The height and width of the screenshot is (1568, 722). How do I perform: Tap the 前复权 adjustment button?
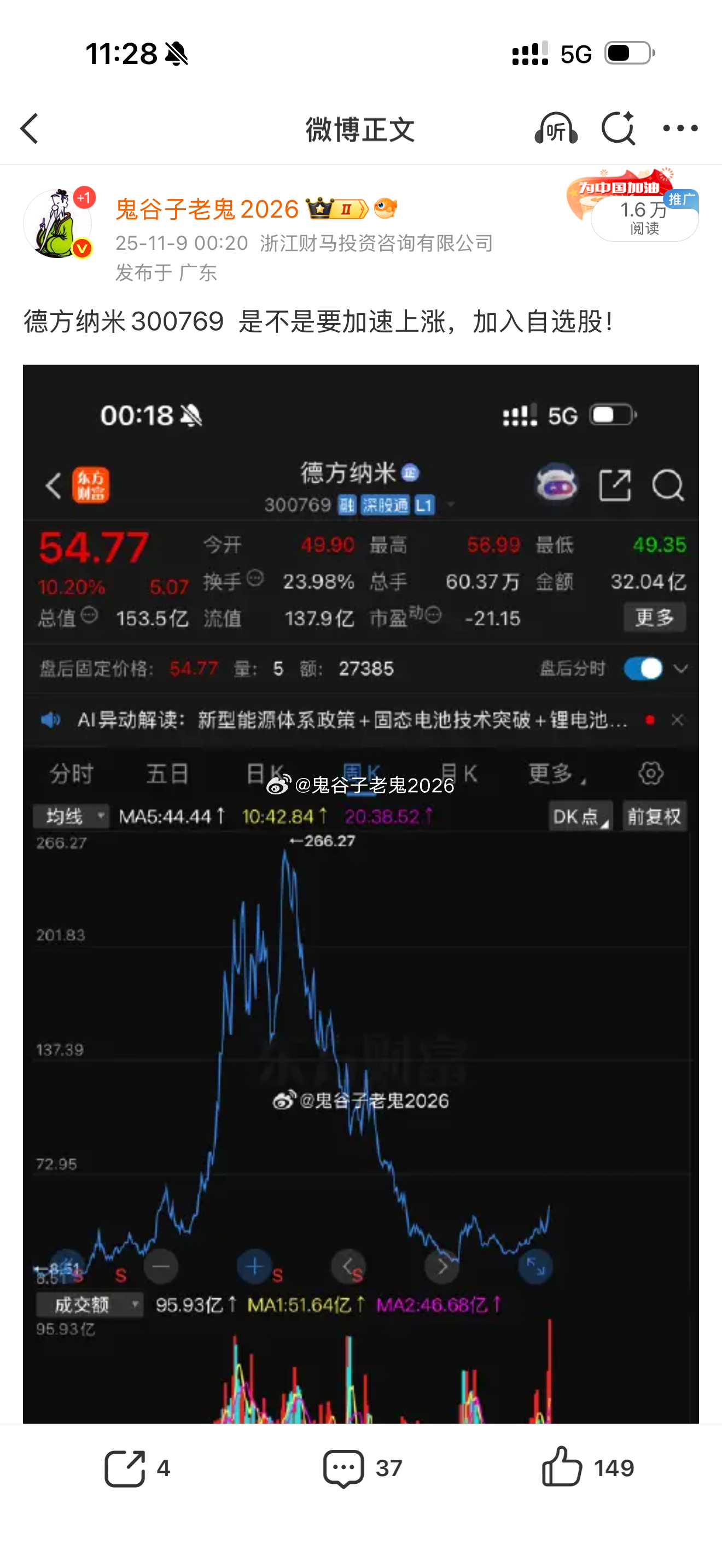click(654, 817)
